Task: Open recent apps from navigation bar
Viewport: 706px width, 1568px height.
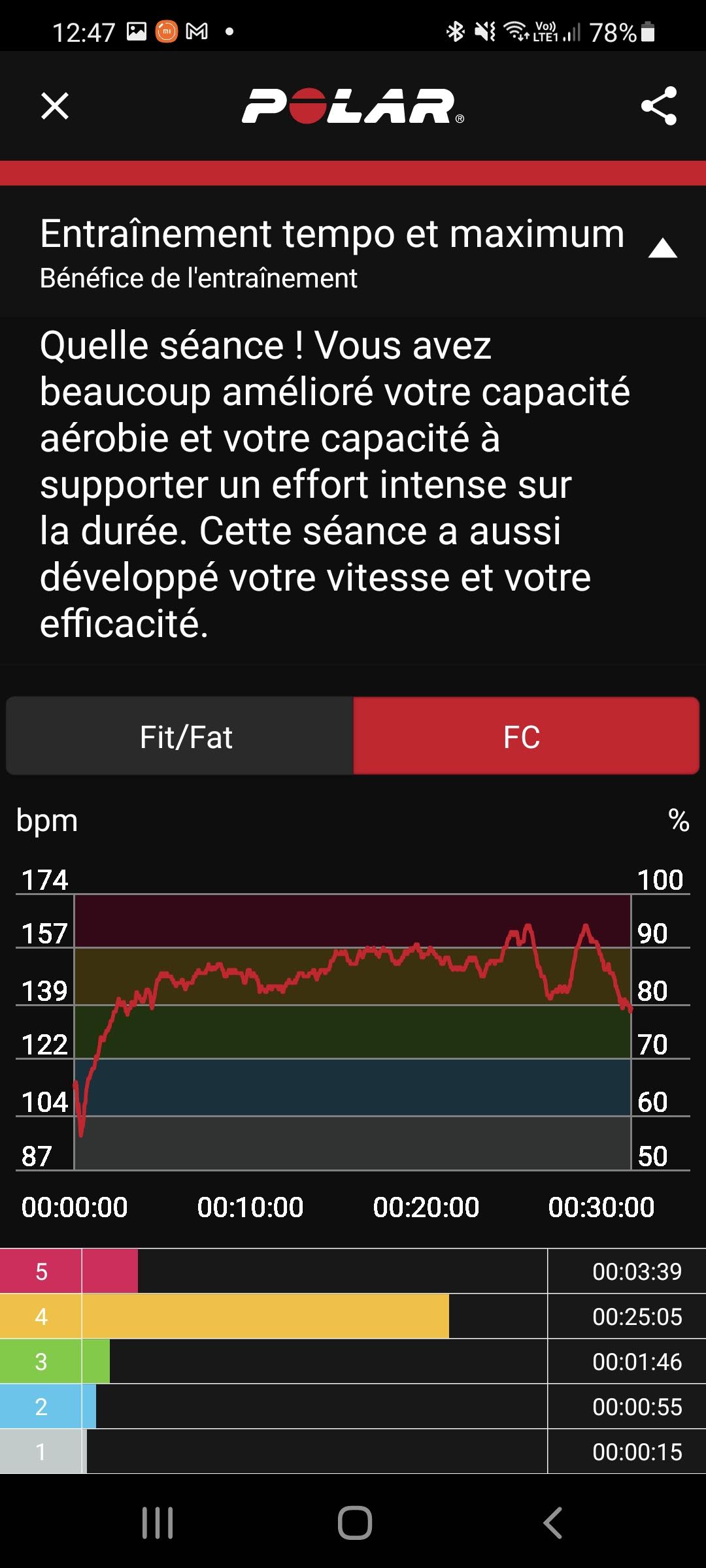Action: click(x=158, y=1523)
